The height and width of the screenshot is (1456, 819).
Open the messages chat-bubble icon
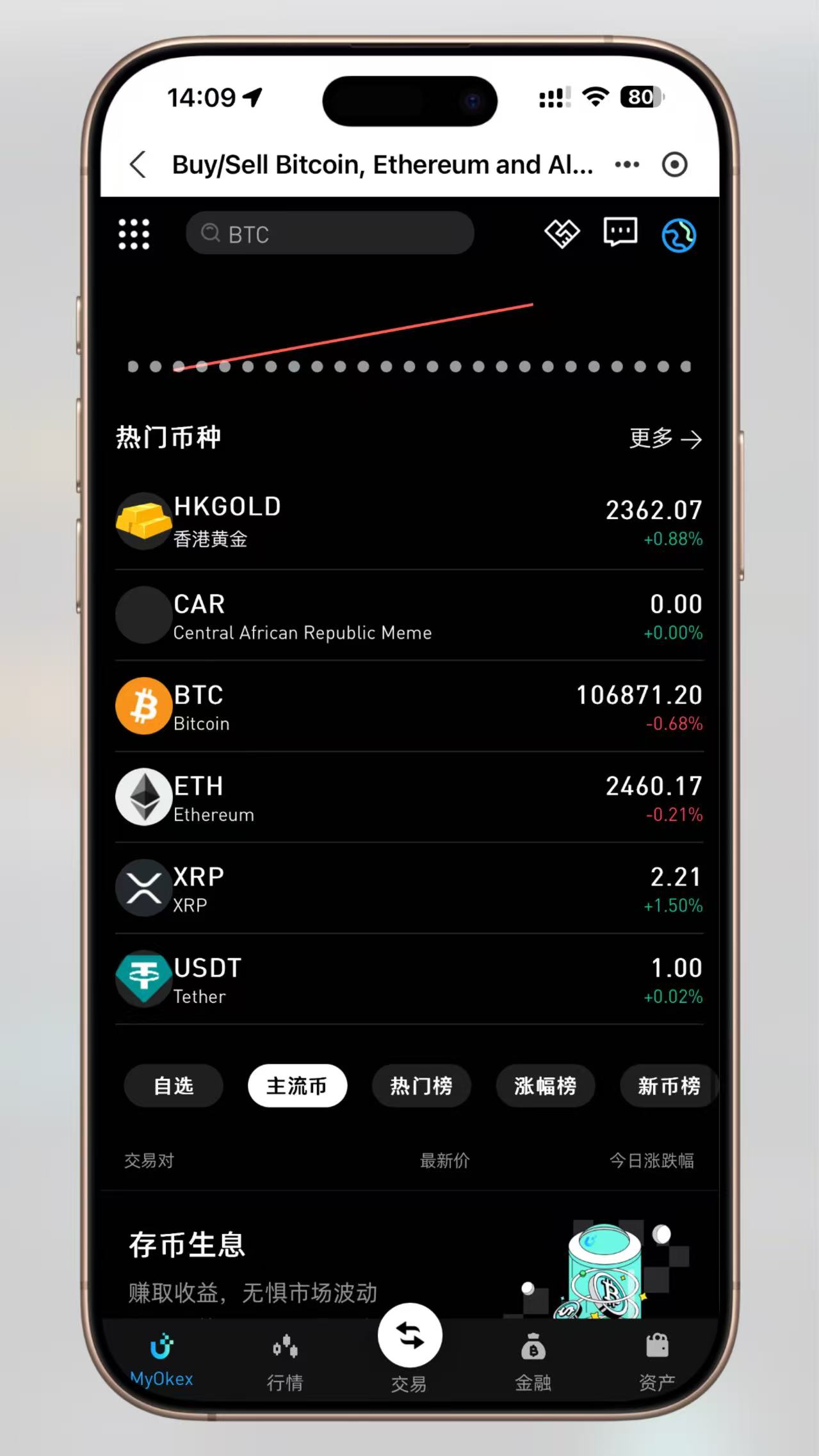(x=620, y=232)
